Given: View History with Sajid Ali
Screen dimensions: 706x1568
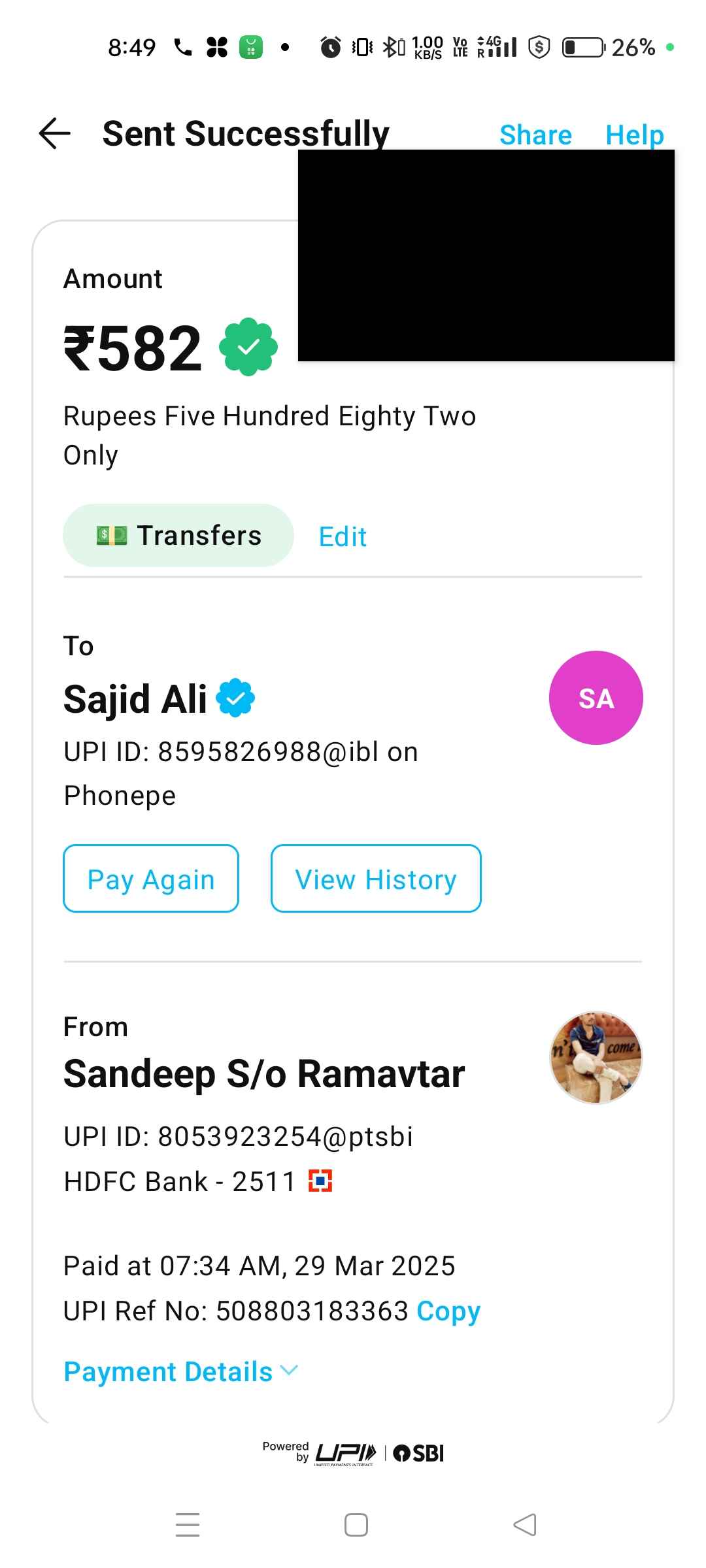Looking at the screenshot, I should (376, 879).
